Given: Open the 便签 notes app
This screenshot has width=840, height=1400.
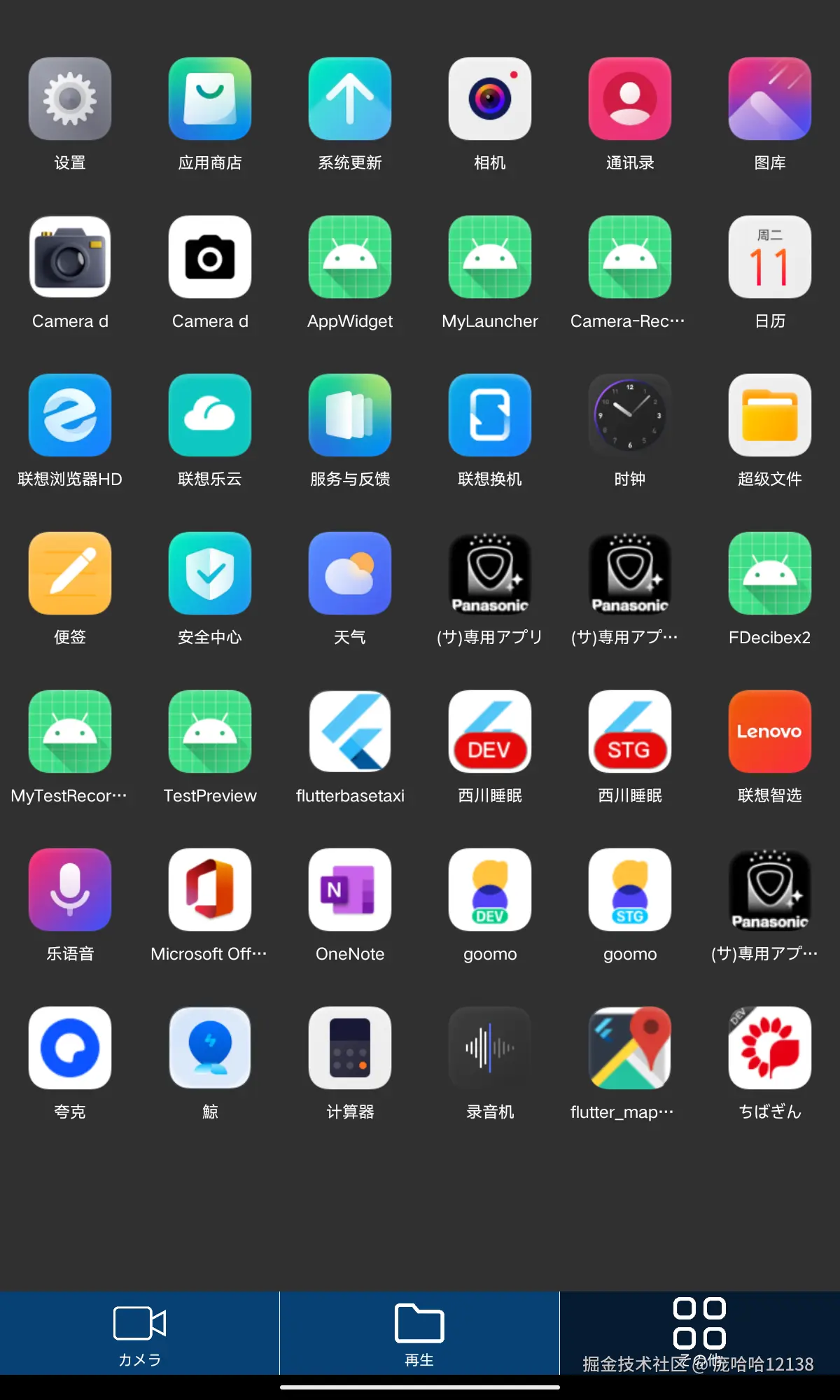Looking at the screenshot, I should 70,574.
